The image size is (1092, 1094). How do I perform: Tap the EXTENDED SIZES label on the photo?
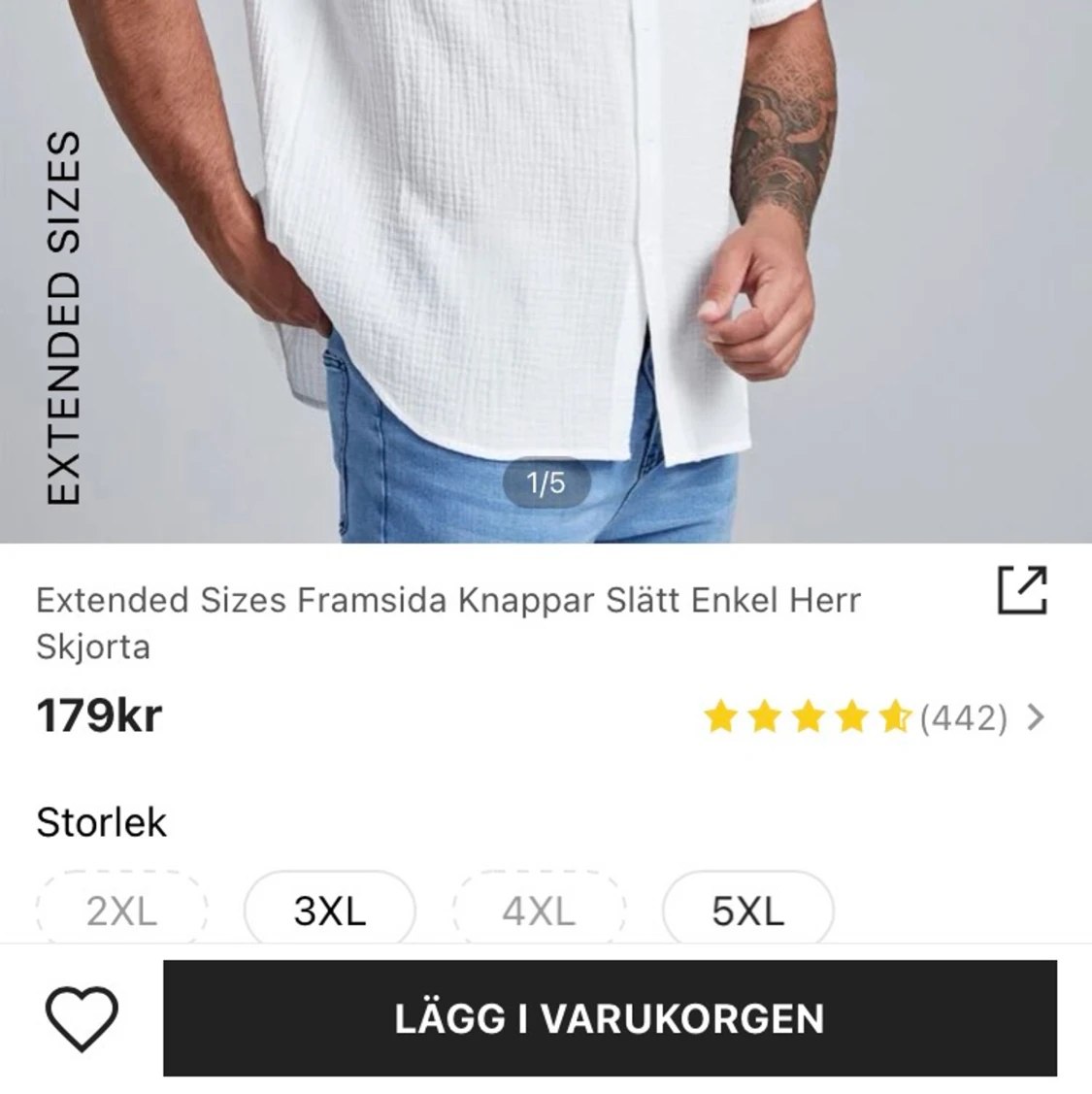coord(64,320)
